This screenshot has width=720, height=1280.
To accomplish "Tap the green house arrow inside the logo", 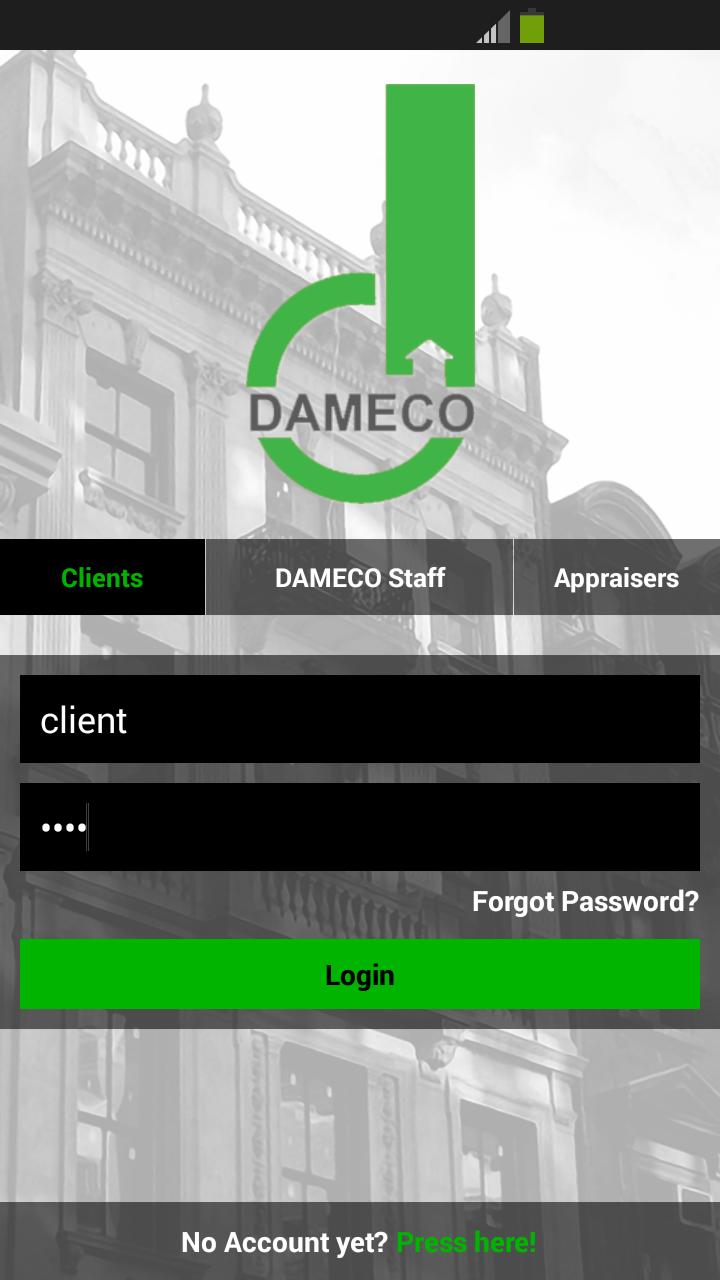I will 428,350.
